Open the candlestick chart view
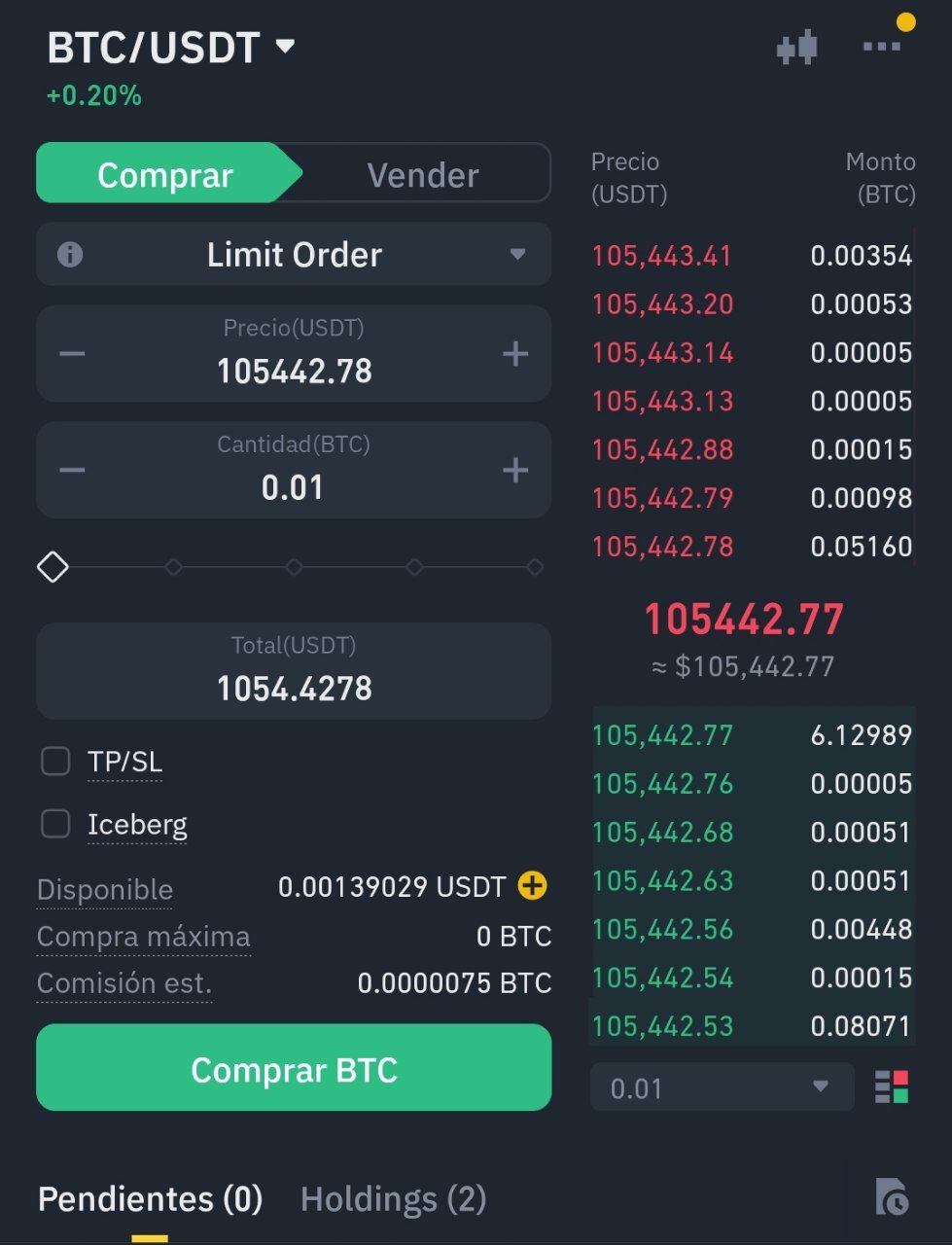 point(796,48)
